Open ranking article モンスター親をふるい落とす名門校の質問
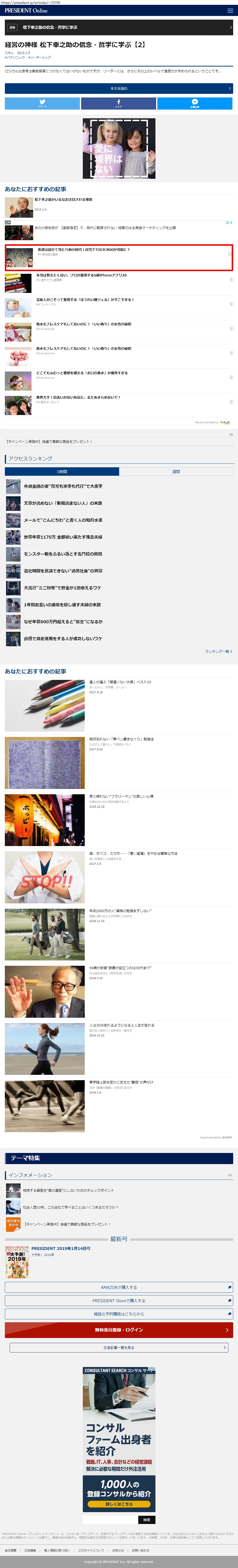 [63, 554]
